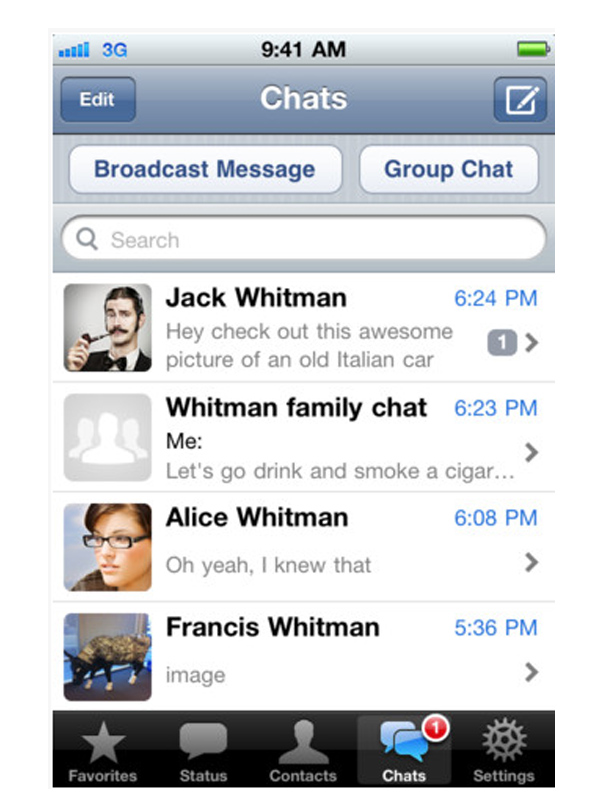This screenshot has height=810, width=614.
Task: Tap the Search field
Action: (x=303, y=240)
